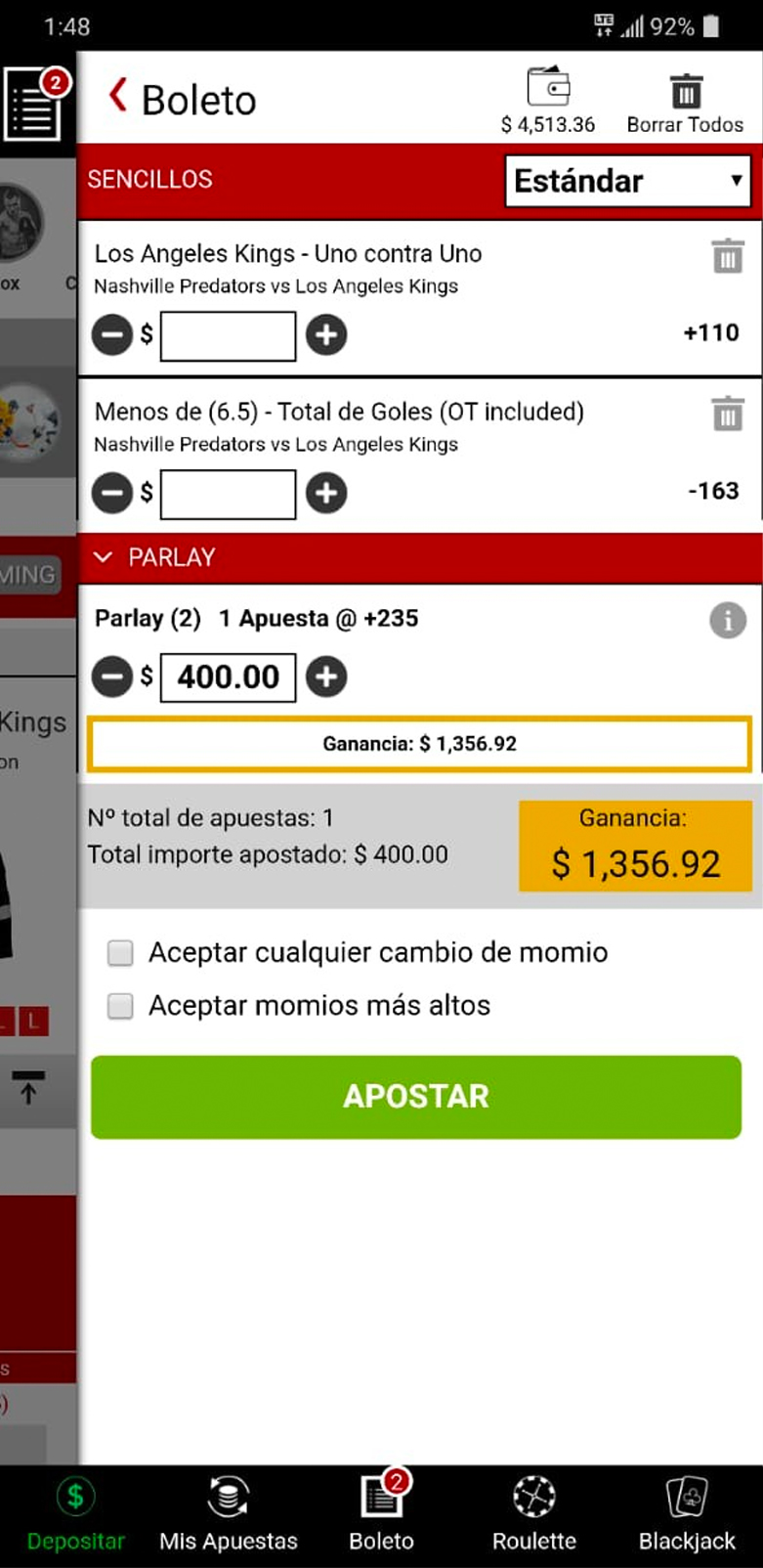
Task: Collapse the PARLAY section
Action: [103, 557]
